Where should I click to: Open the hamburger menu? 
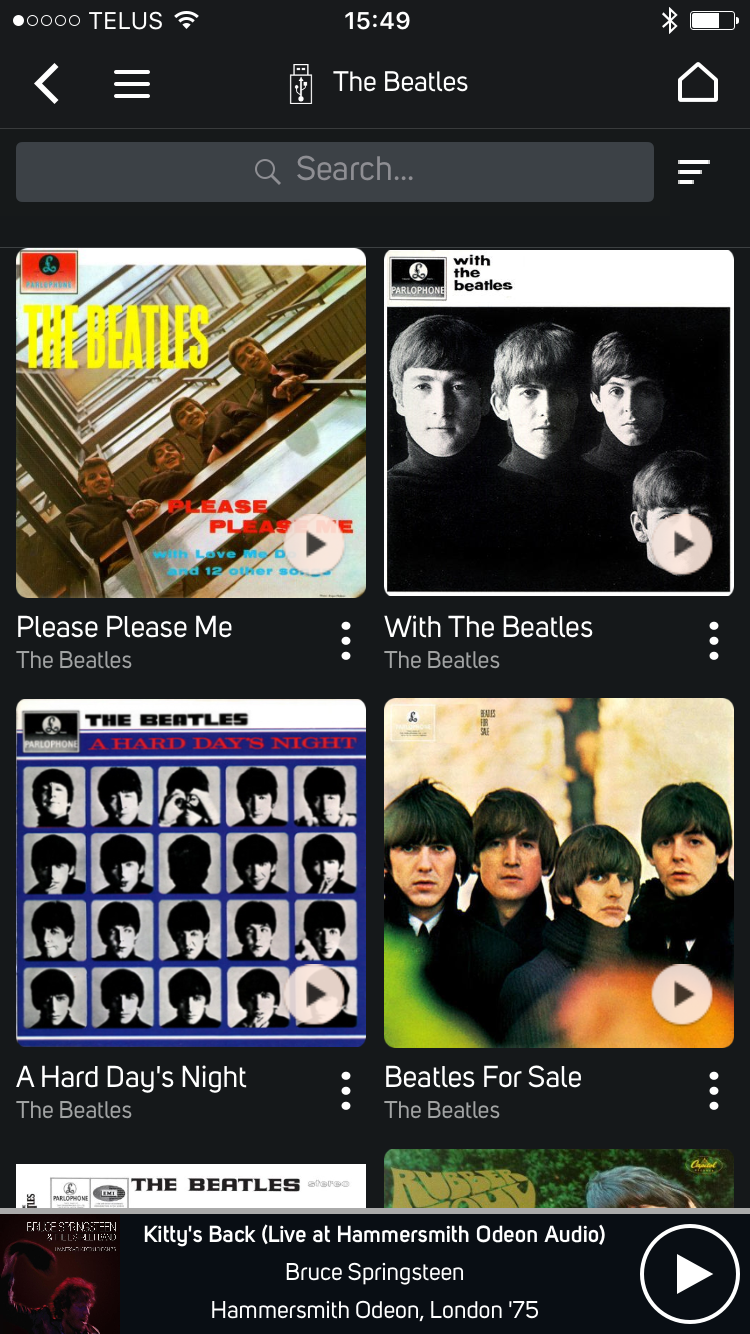click(132, 83)
